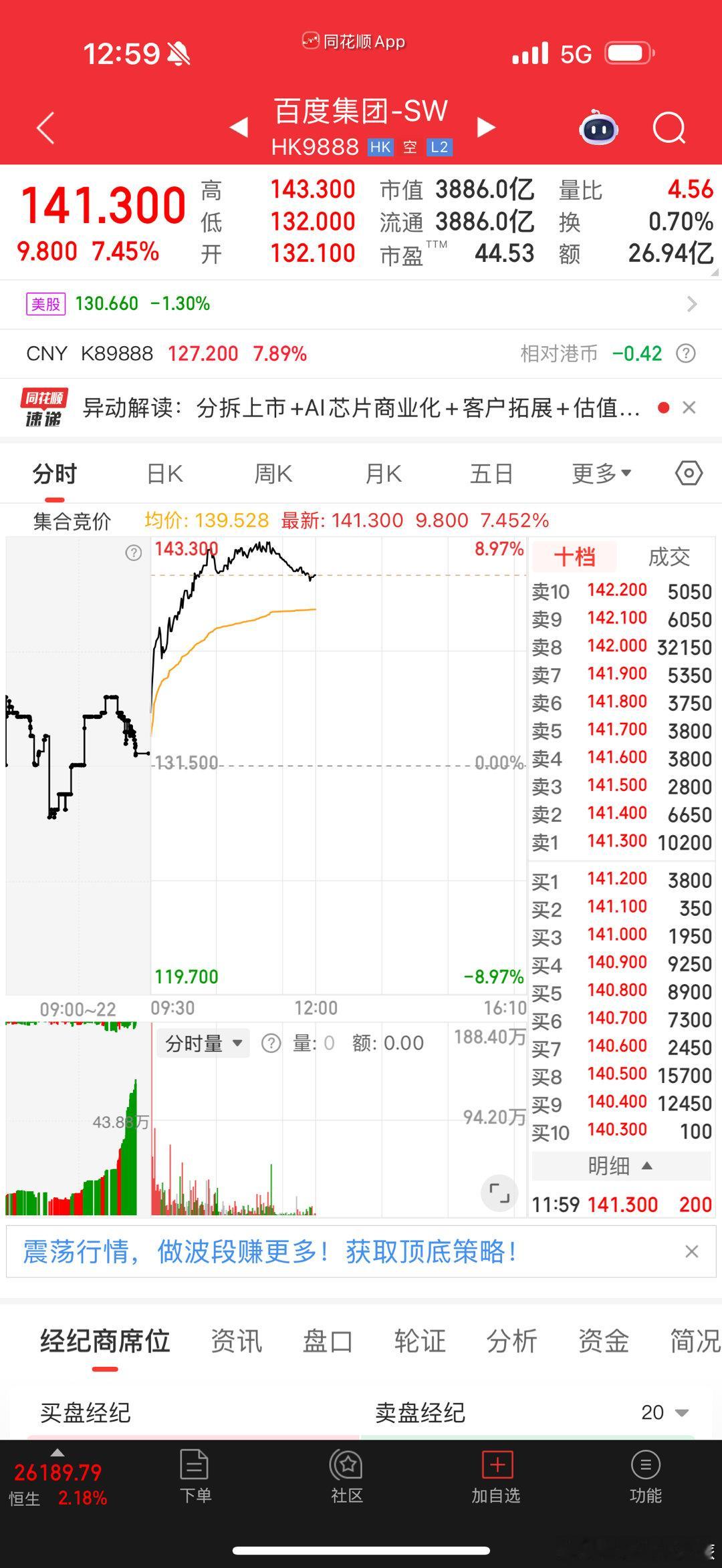Switch to 成交 transactions view
The height and width of the screenshot is (1568, 722).
tap(669, 557)
